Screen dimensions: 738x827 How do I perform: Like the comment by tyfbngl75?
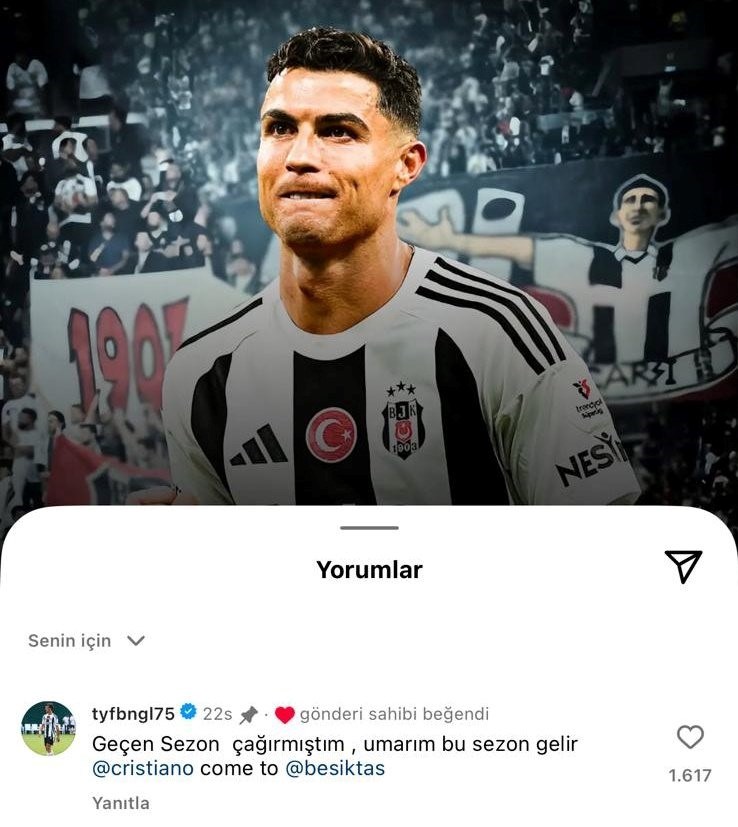(690, 738)
